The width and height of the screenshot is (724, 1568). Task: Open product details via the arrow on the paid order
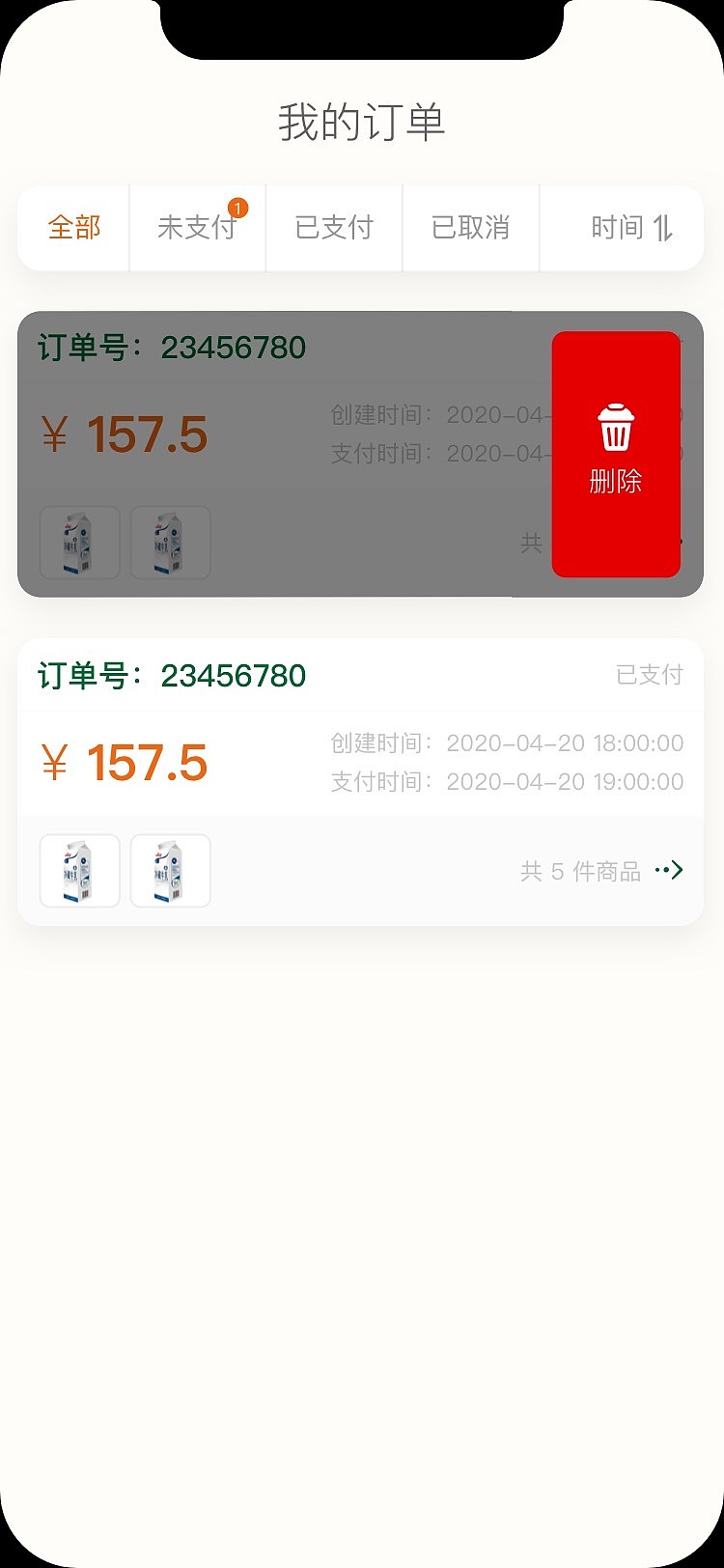click(676, 871)
